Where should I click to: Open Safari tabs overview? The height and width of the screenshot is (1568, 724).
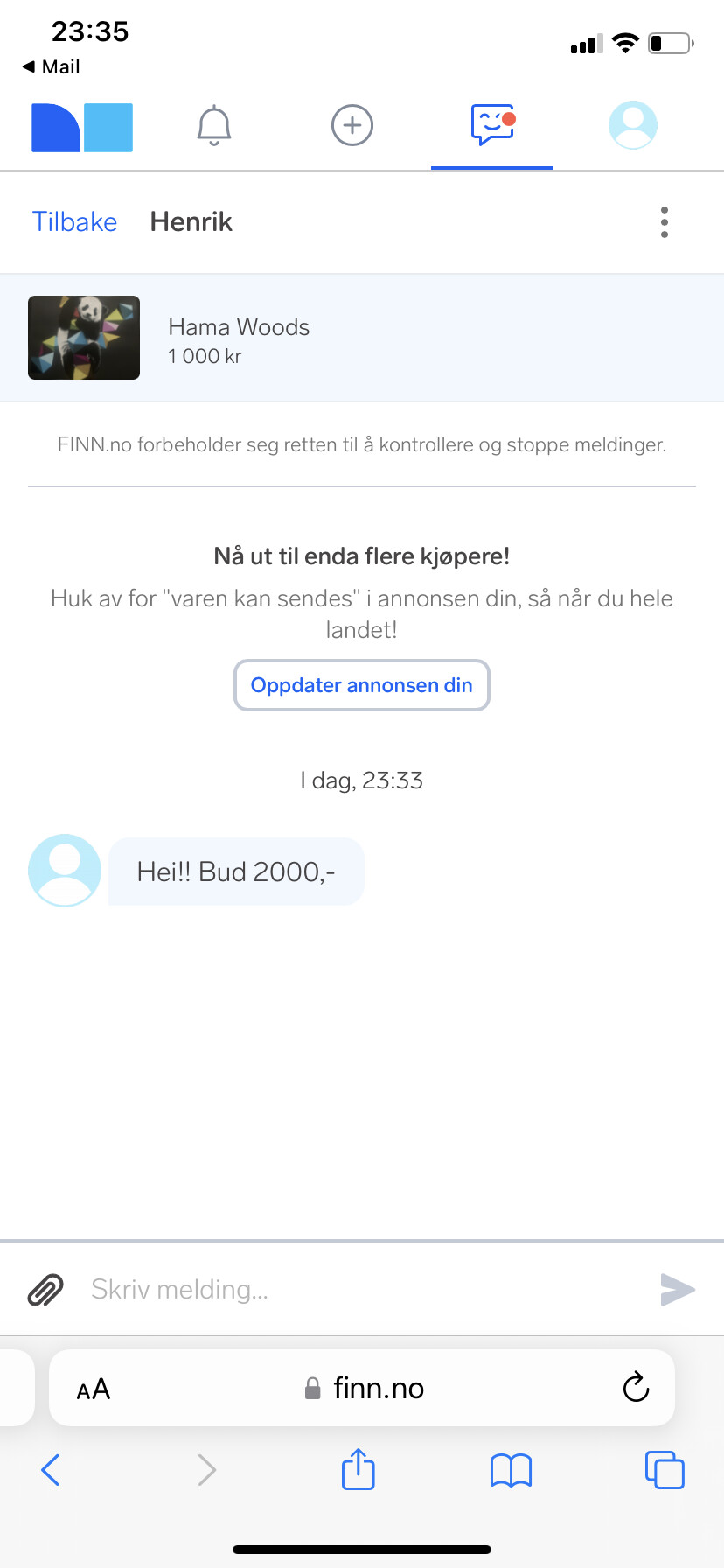click(x=665, y=1470)
